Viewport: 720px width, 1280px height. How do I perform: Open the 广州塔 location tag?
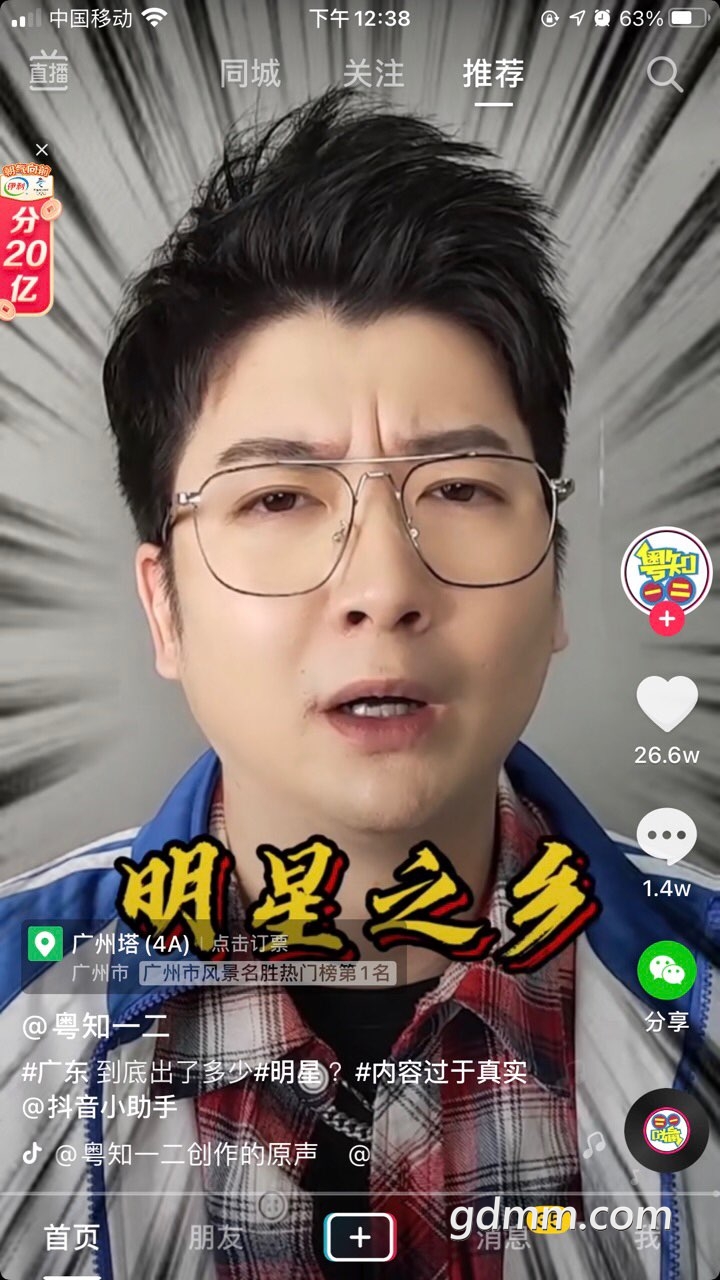[130, 944]
